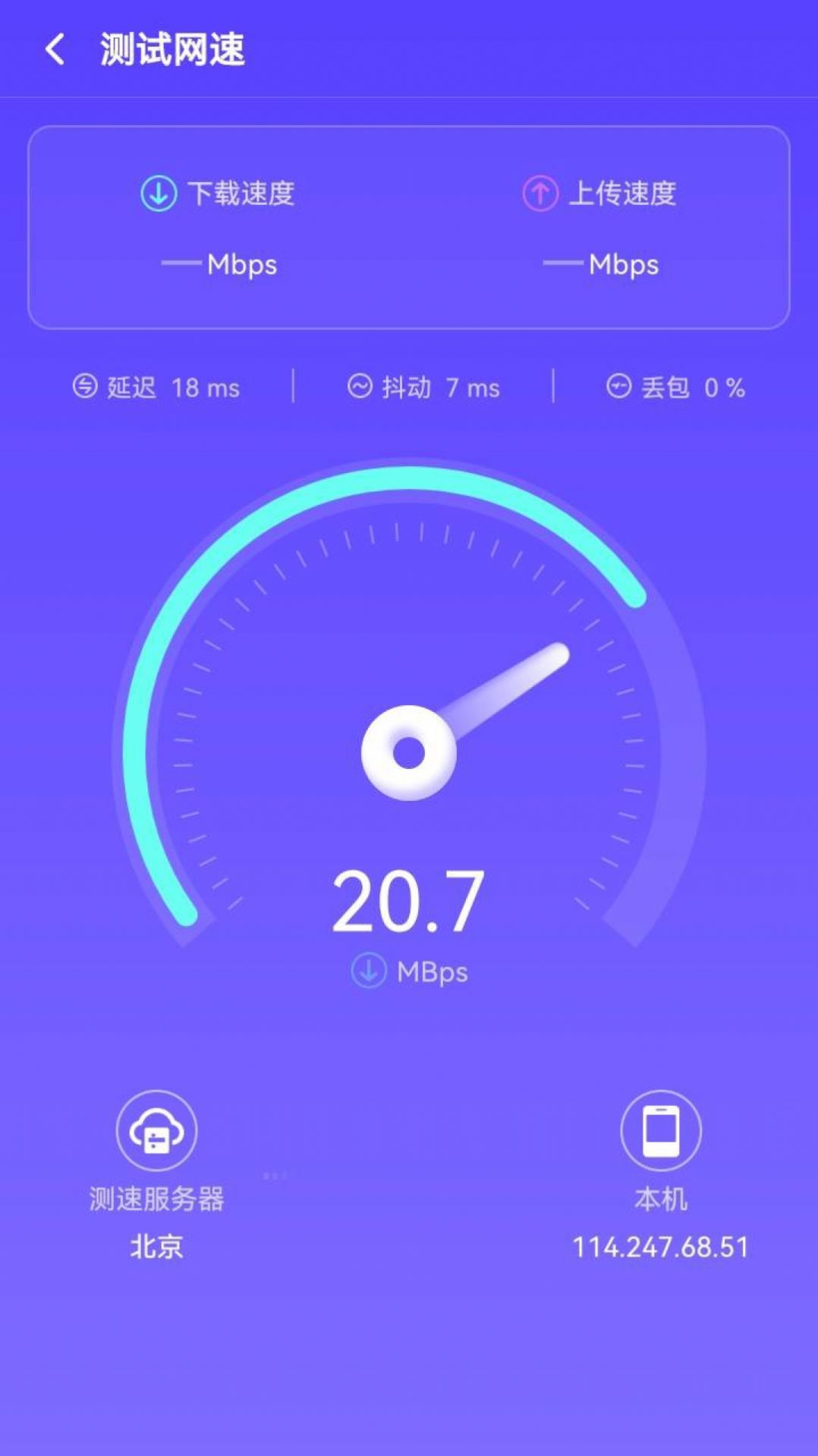Open the 测速服务器 server cloud icon
818x1456 pixels.
tap(155, 1131)
